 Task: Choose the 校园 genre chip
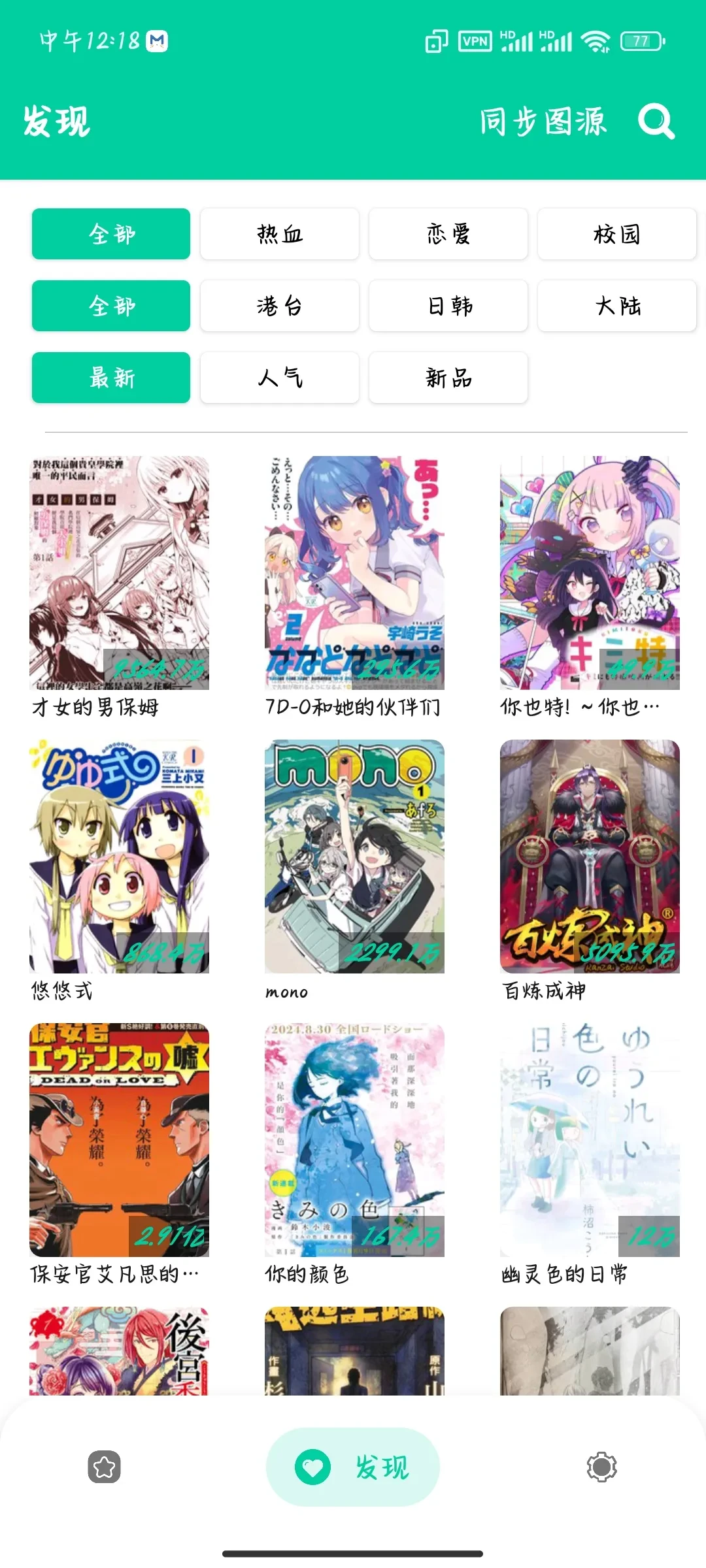click(616, 234)
